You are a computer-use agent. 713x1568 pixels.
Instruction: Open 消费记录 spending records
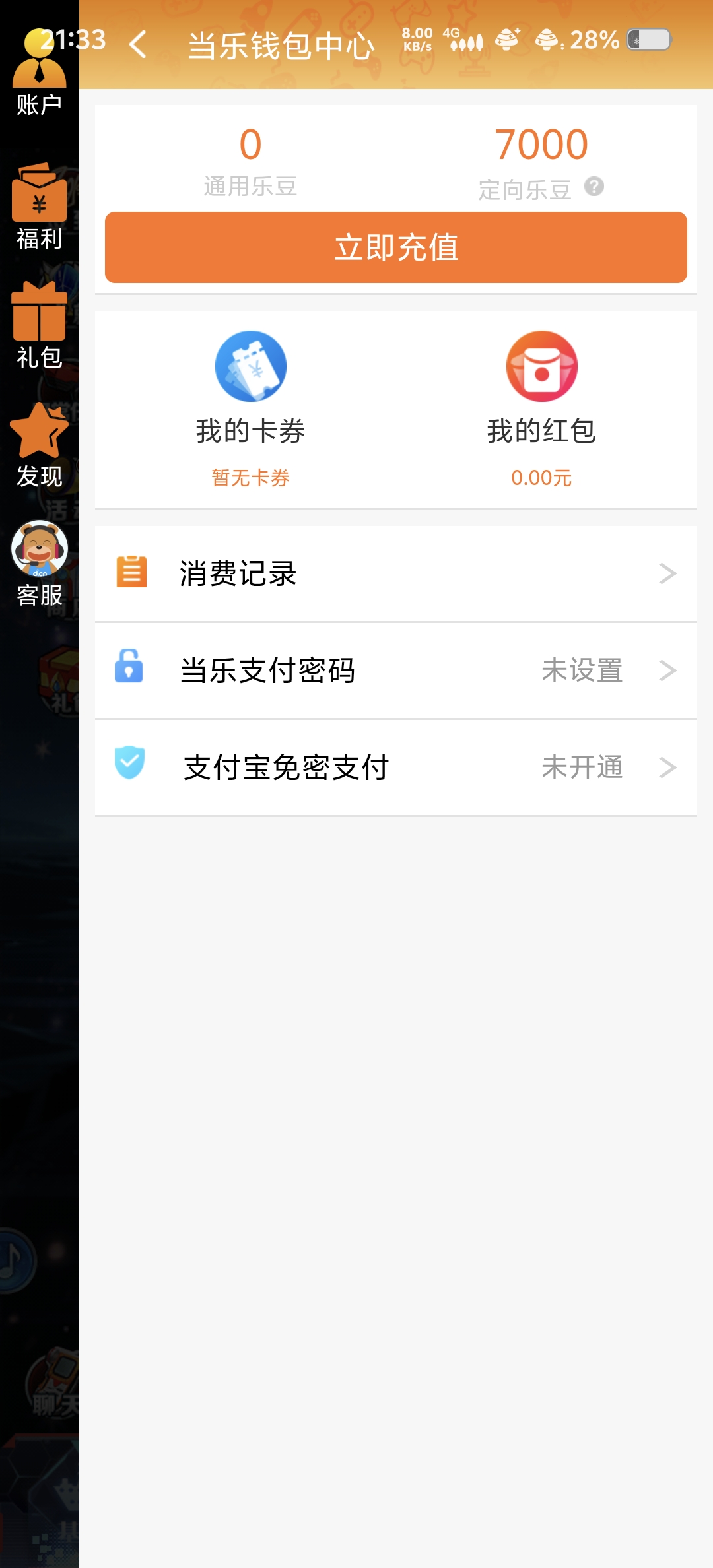[x=396, y=573]
